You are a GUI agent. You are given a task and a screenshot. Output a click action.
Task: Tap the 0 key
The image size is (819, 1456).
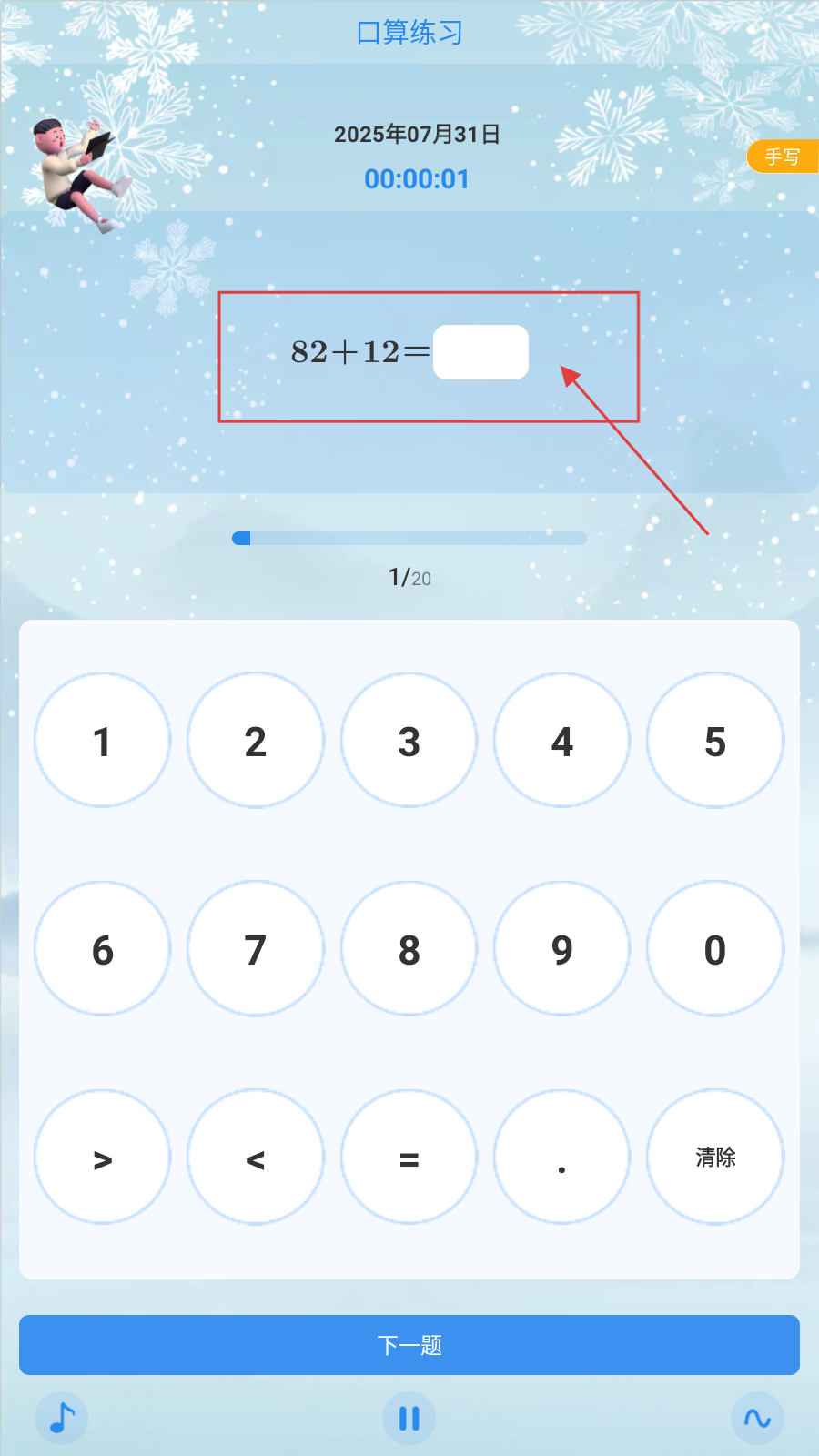(x=715, y=949)
